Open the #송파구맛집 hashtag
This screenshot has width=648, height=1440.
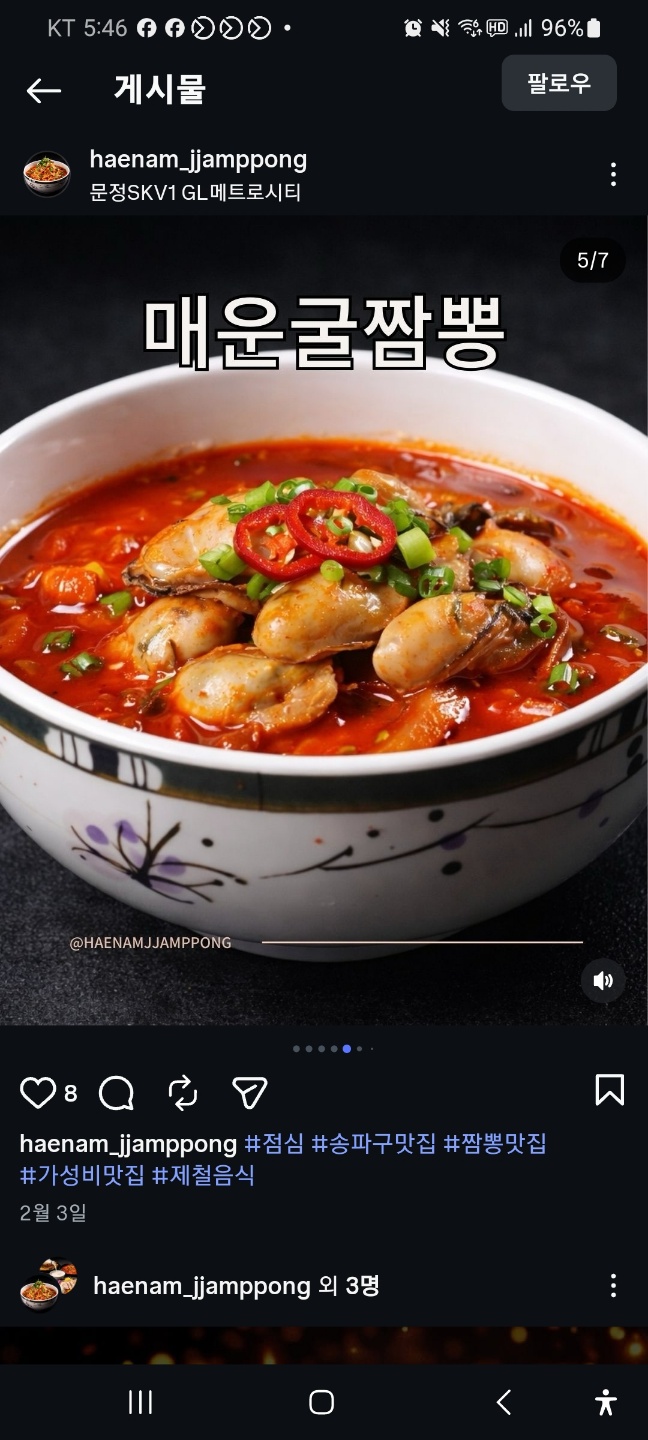(374, 1143)
